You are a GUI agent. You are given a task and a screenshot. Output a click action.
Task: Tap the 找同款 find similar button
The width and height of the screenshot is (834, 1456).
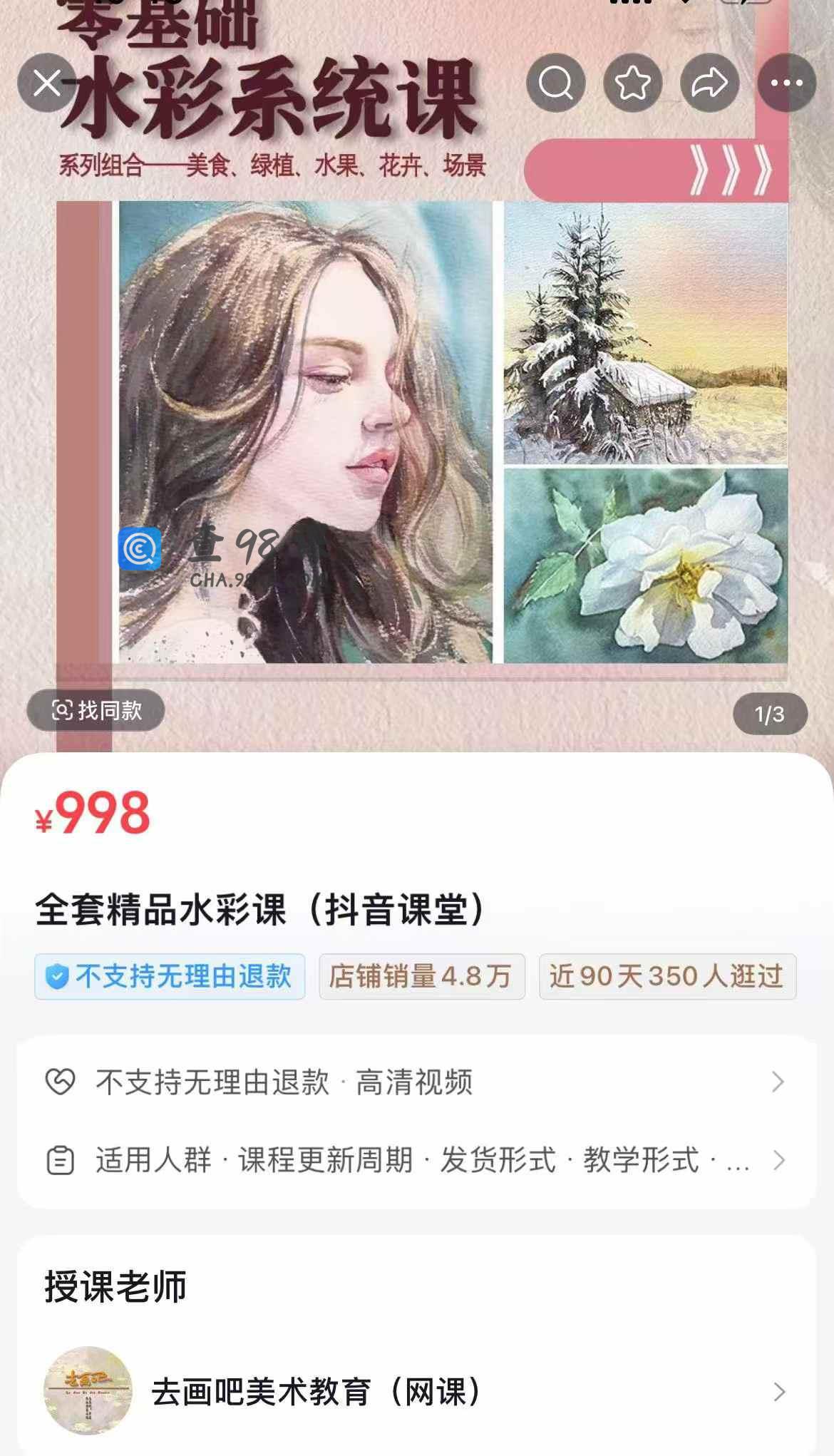pyautogui.click(x=96, y=710)
